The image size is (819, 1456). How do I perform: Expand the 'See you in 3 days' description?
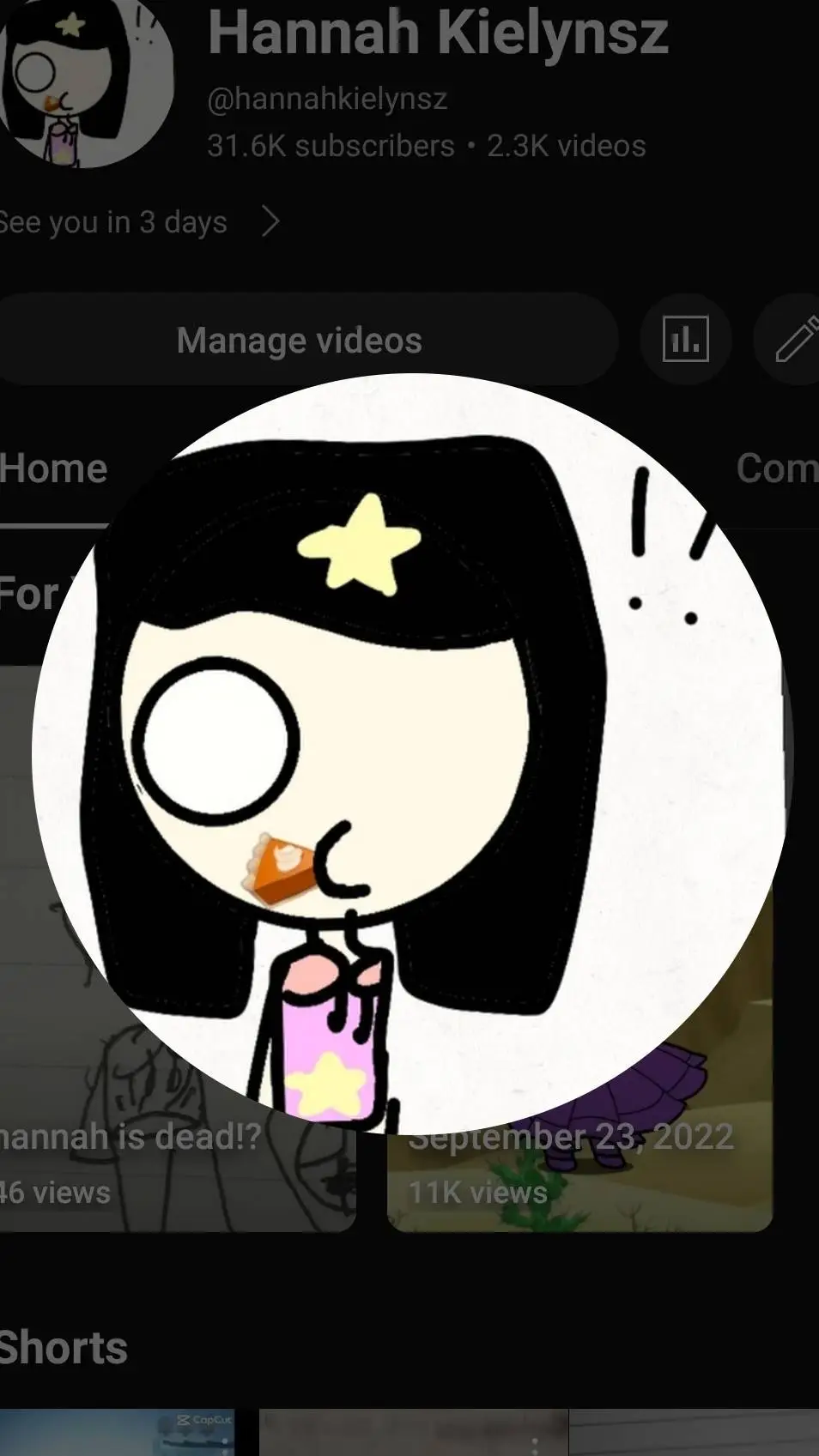(270, 221)
